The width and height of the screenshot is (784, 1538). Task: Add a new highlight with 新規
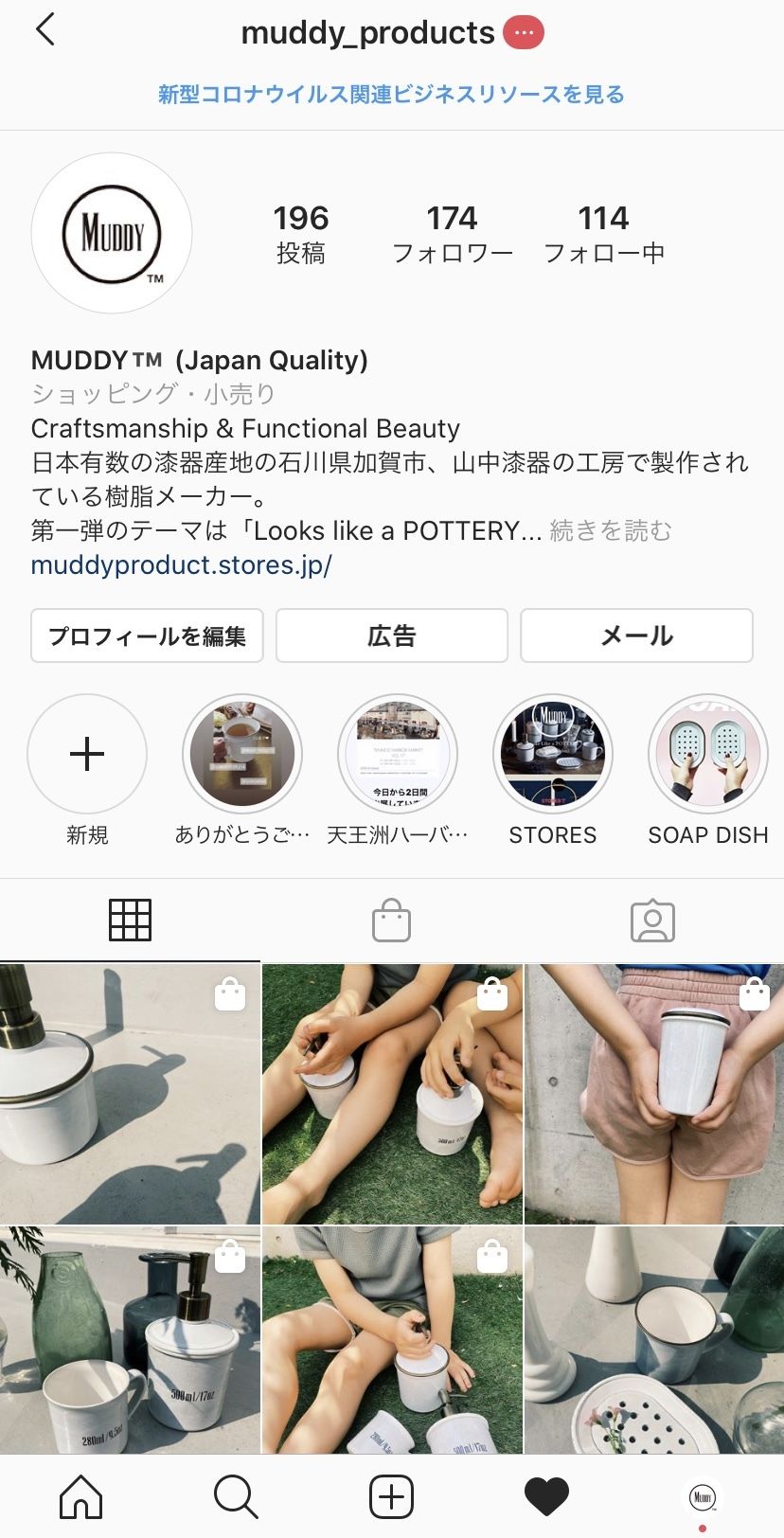coord(87,755)
